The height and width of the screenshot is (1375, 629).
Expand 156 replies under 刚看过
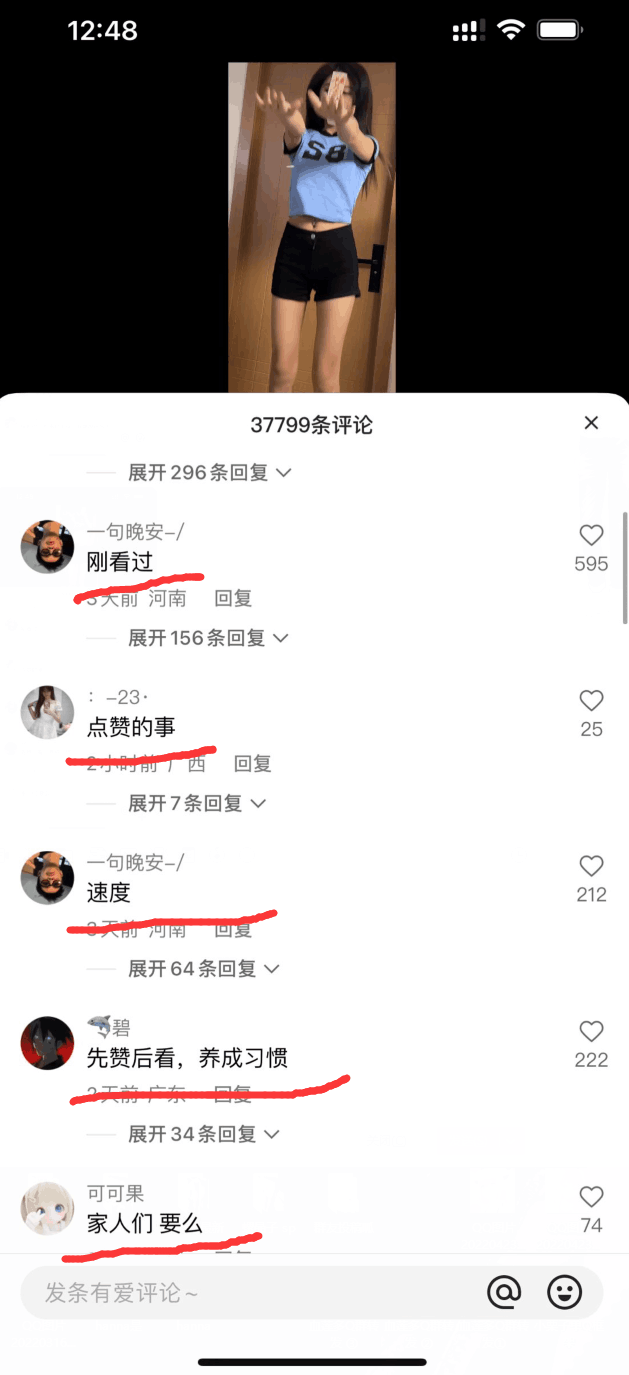(207, 637)
